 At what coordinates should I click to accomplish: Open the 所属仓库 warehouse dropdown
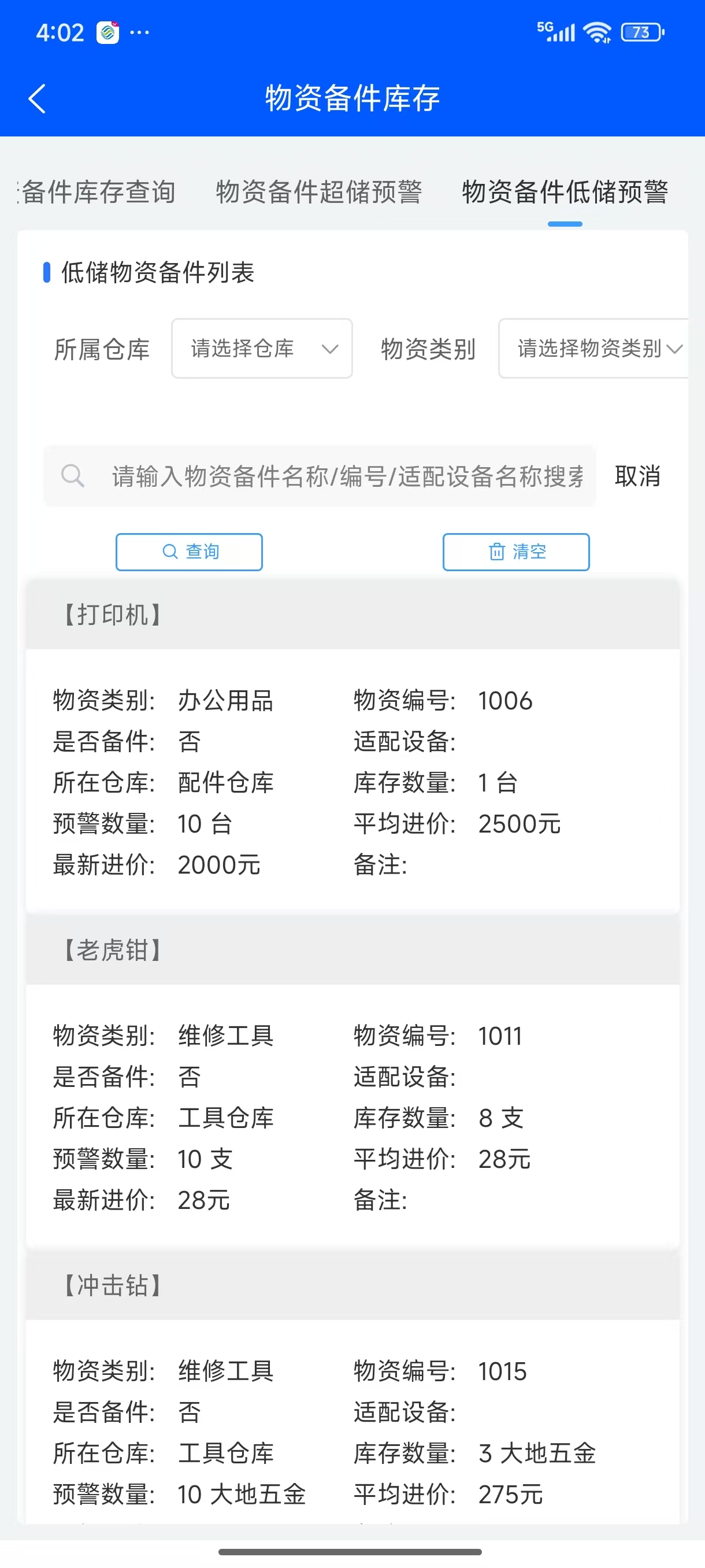pos(262,349)
